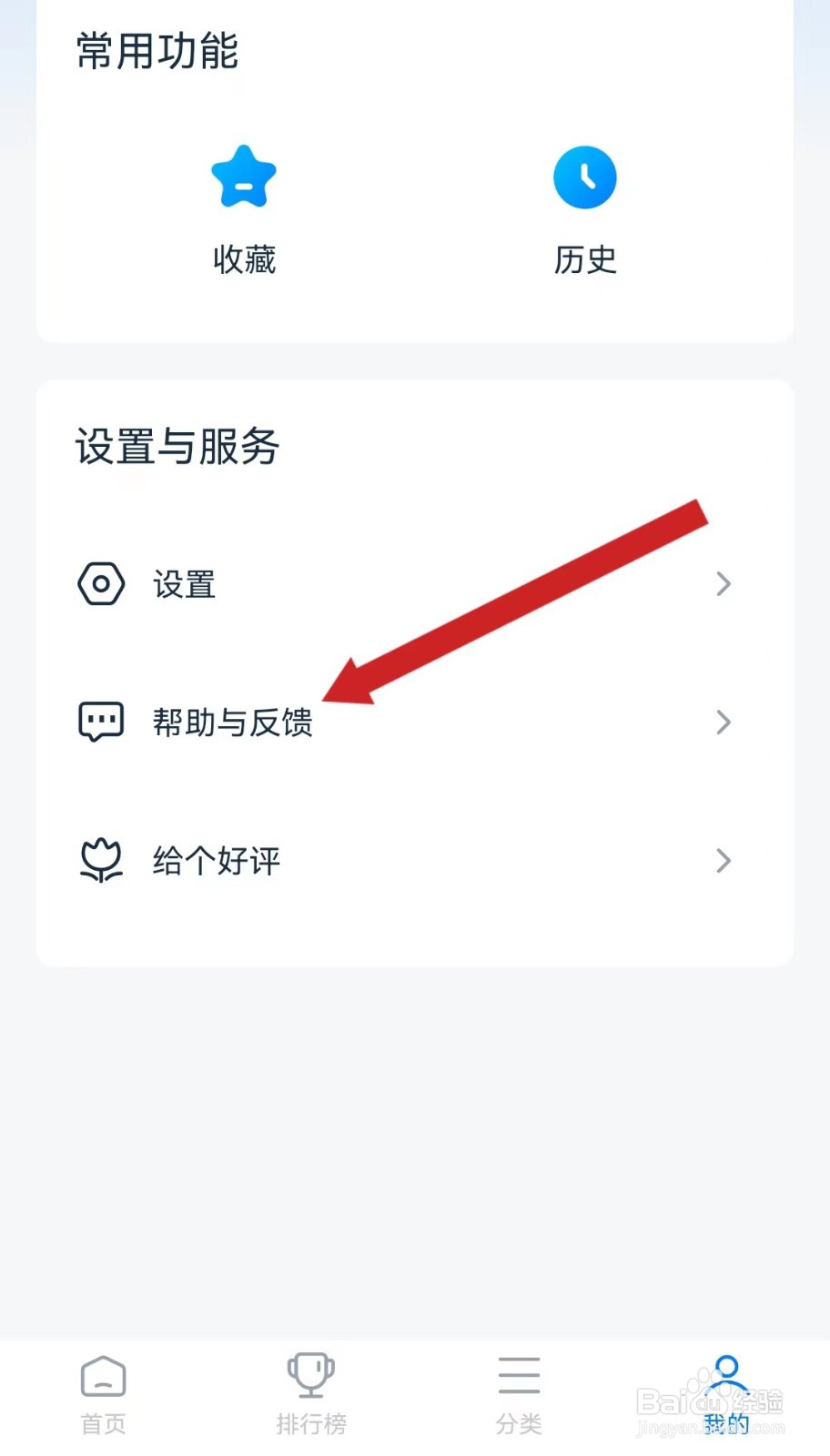Tap the clock-shaped history icon
The image size is (830, 1456).
[x=585, y=177]
